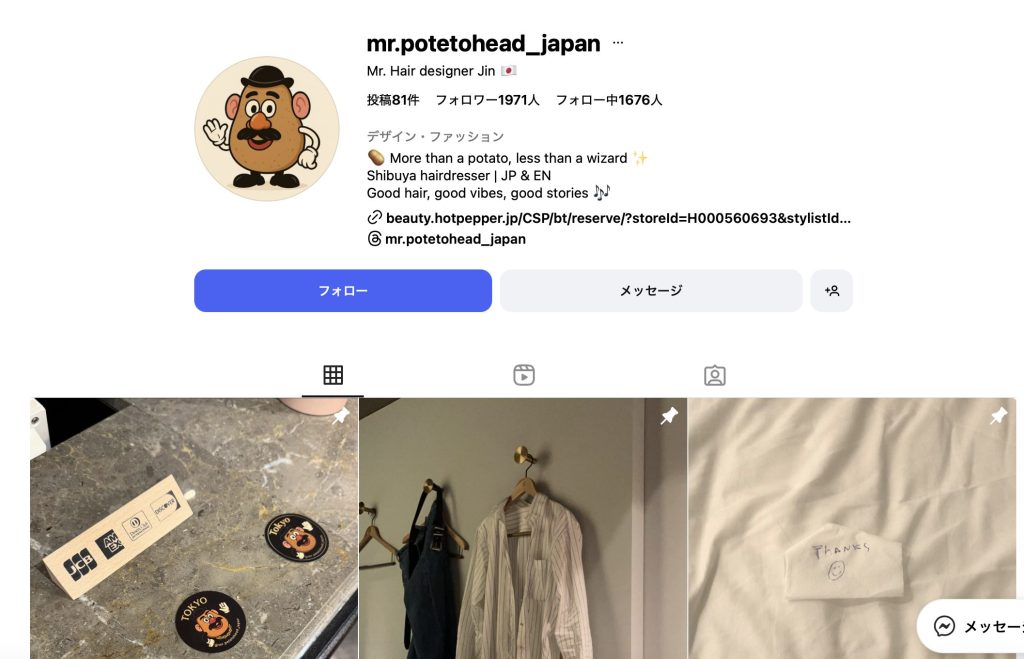Tap the blue フォロー button
This screenshot has height=659, width=1024.
pos(343,291)
